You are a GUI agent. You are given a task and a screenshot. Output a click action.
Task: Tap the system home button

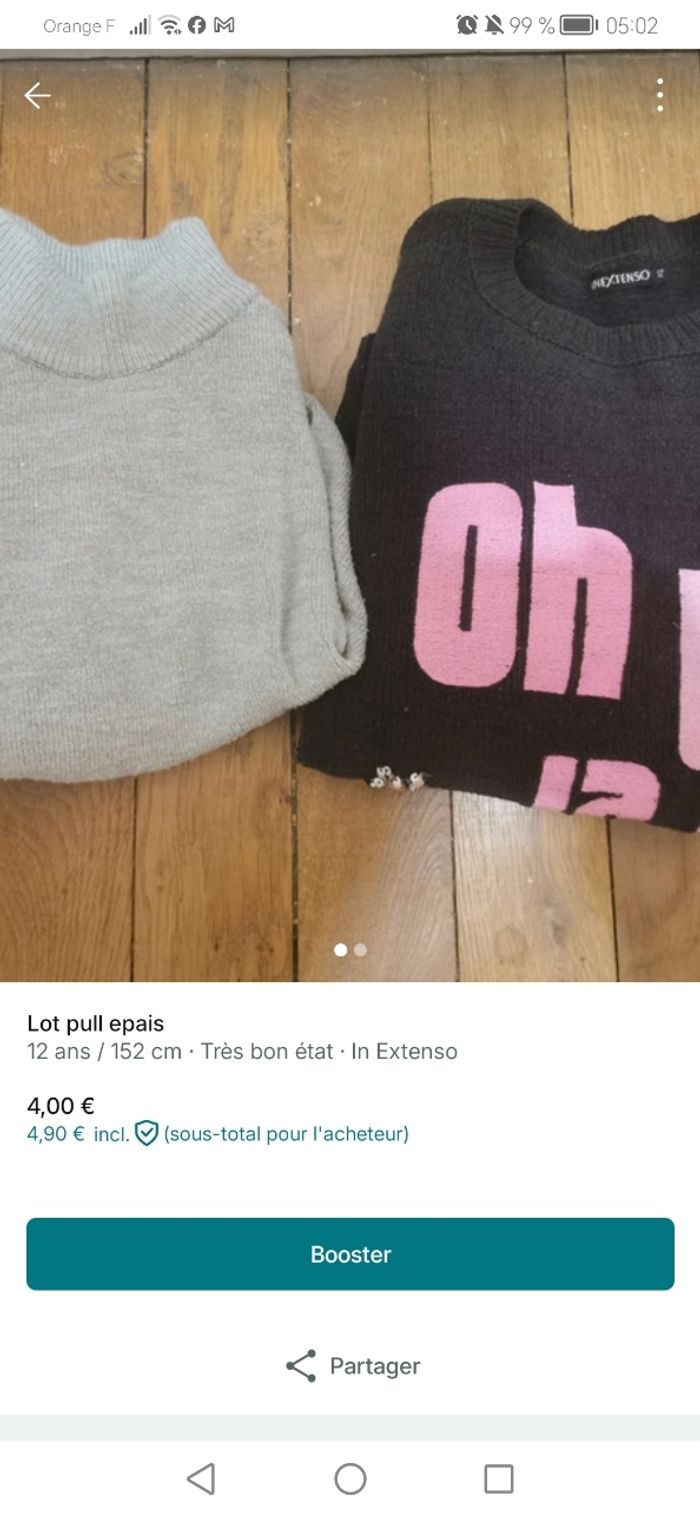(x=350, y=1479)
